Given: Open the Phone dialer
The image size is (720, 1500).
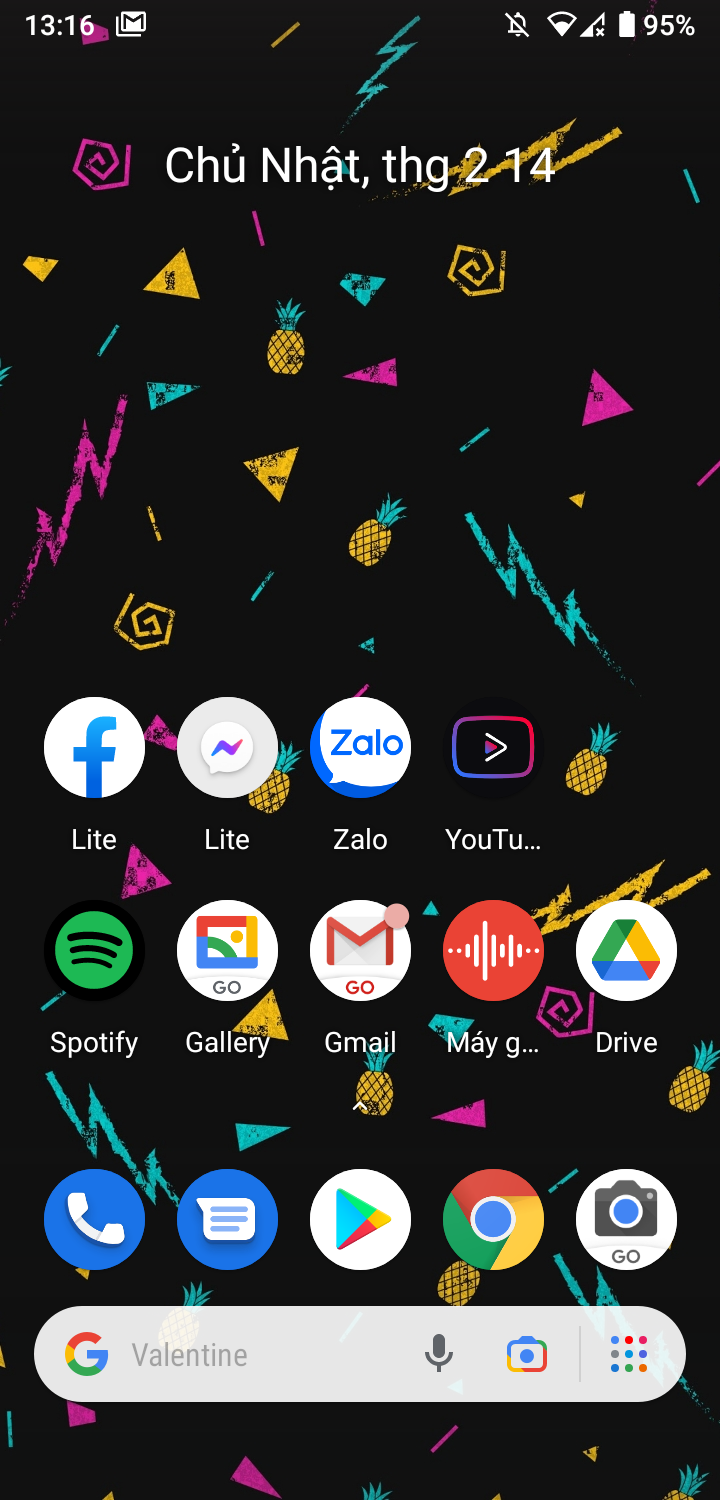Looking at the screenshot, I should pyautogui.click(x=94, y=1219).
